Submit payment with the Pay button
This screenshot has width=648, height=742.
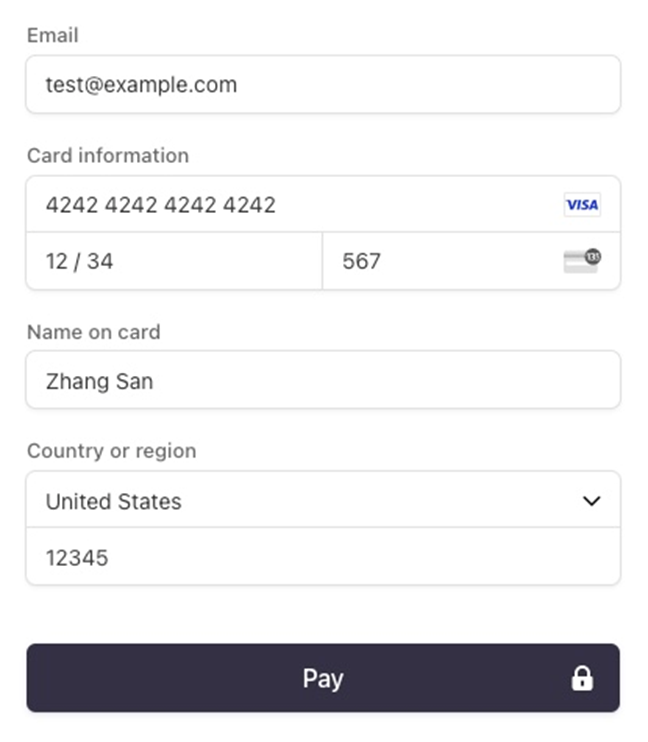322,678
